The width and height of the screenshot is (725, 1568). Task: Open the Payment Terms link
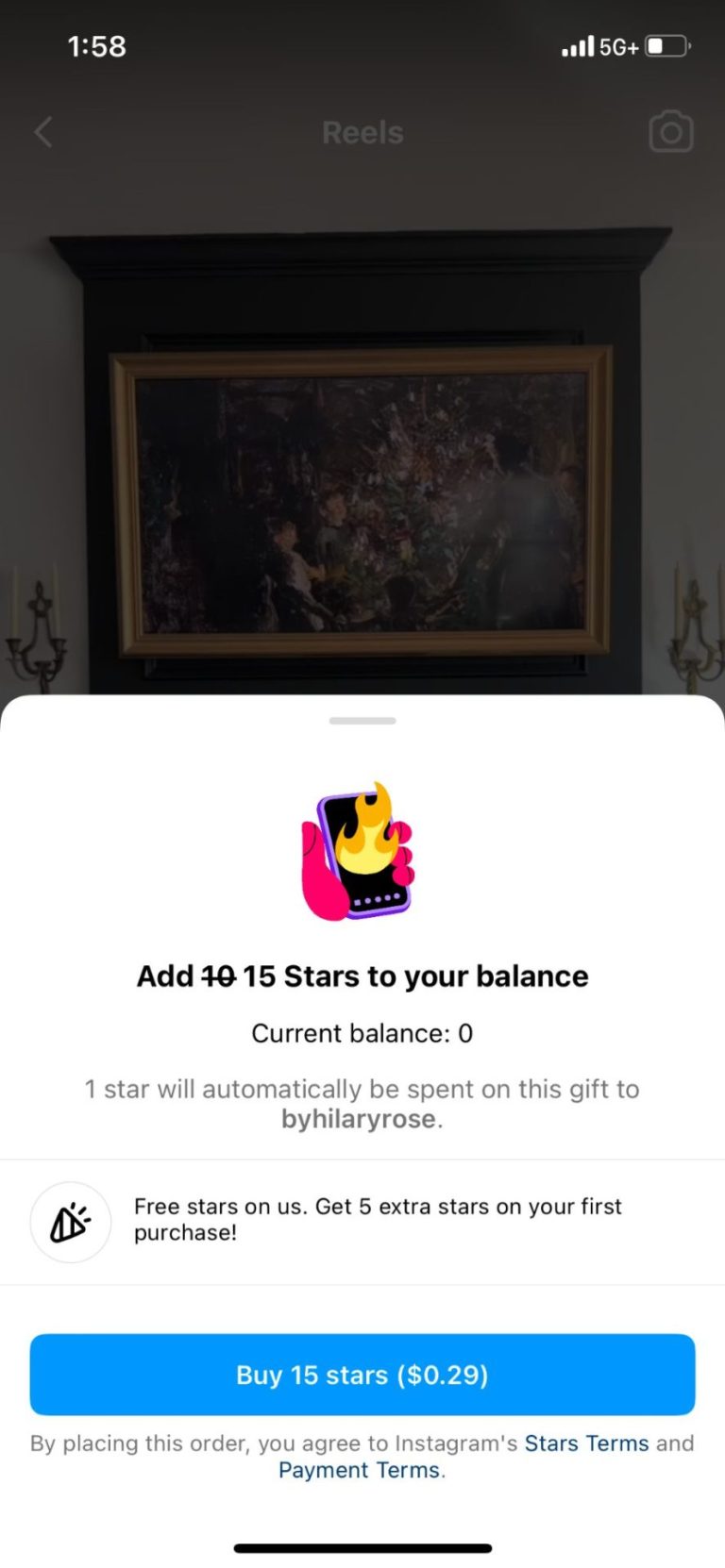[x=359, y=1470]
